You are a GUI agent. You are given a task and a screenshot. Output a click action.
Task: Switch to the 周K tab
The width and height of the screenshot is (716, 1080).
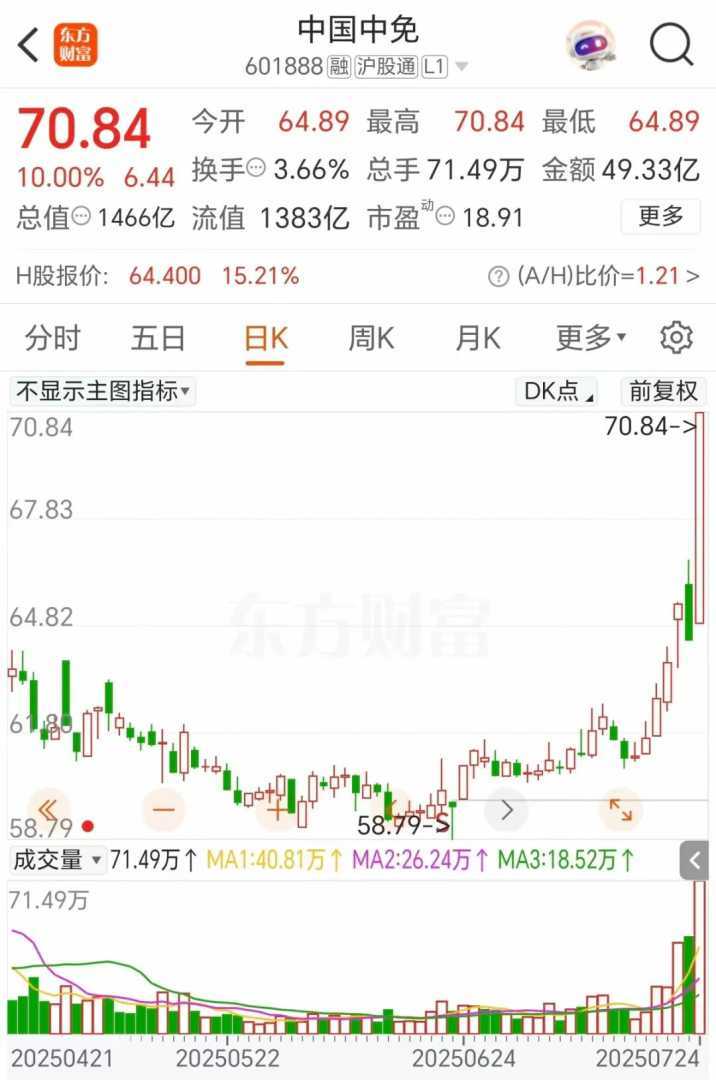coord(371,338)
